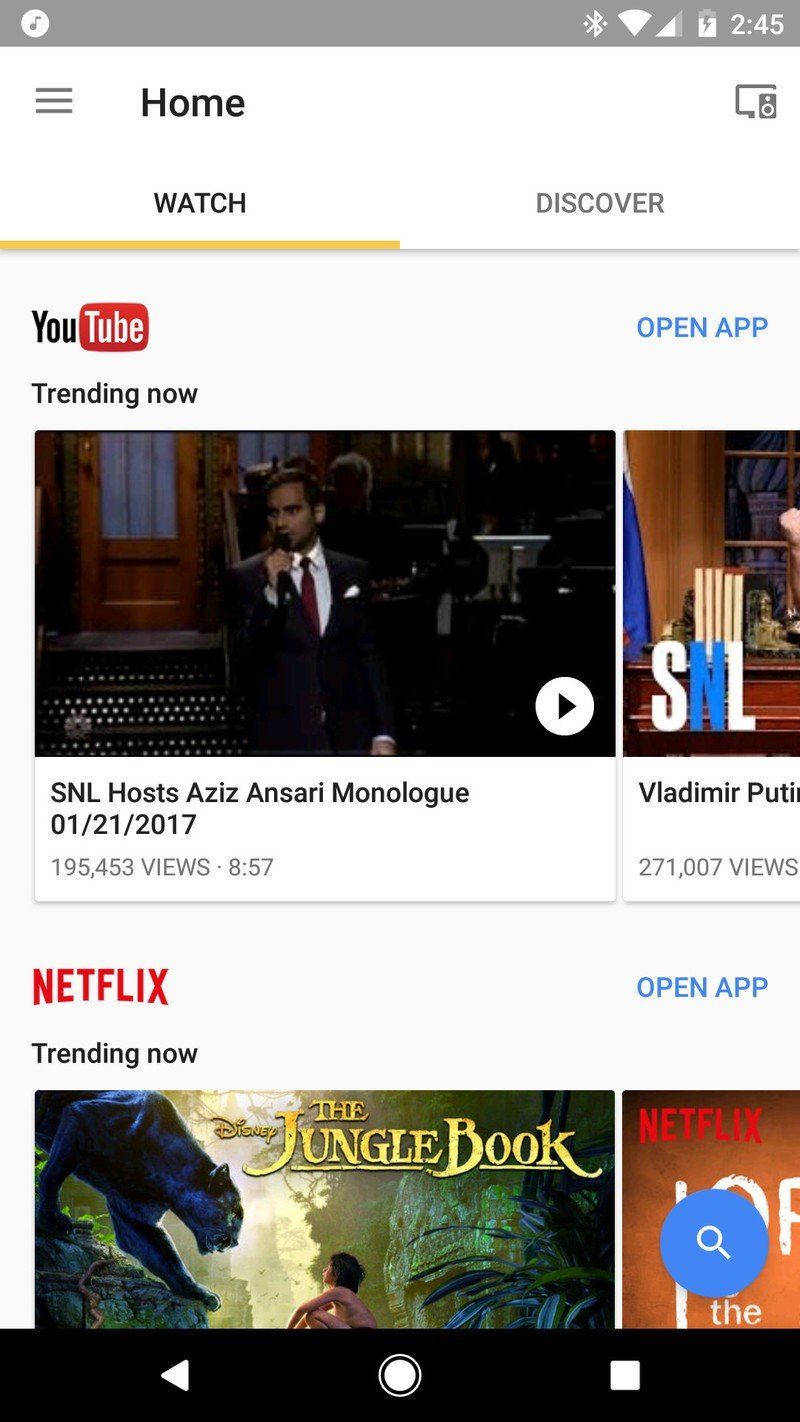Play the SNL Aziz Ansari monologue video
800x1422 pixels.
(564, 704)
